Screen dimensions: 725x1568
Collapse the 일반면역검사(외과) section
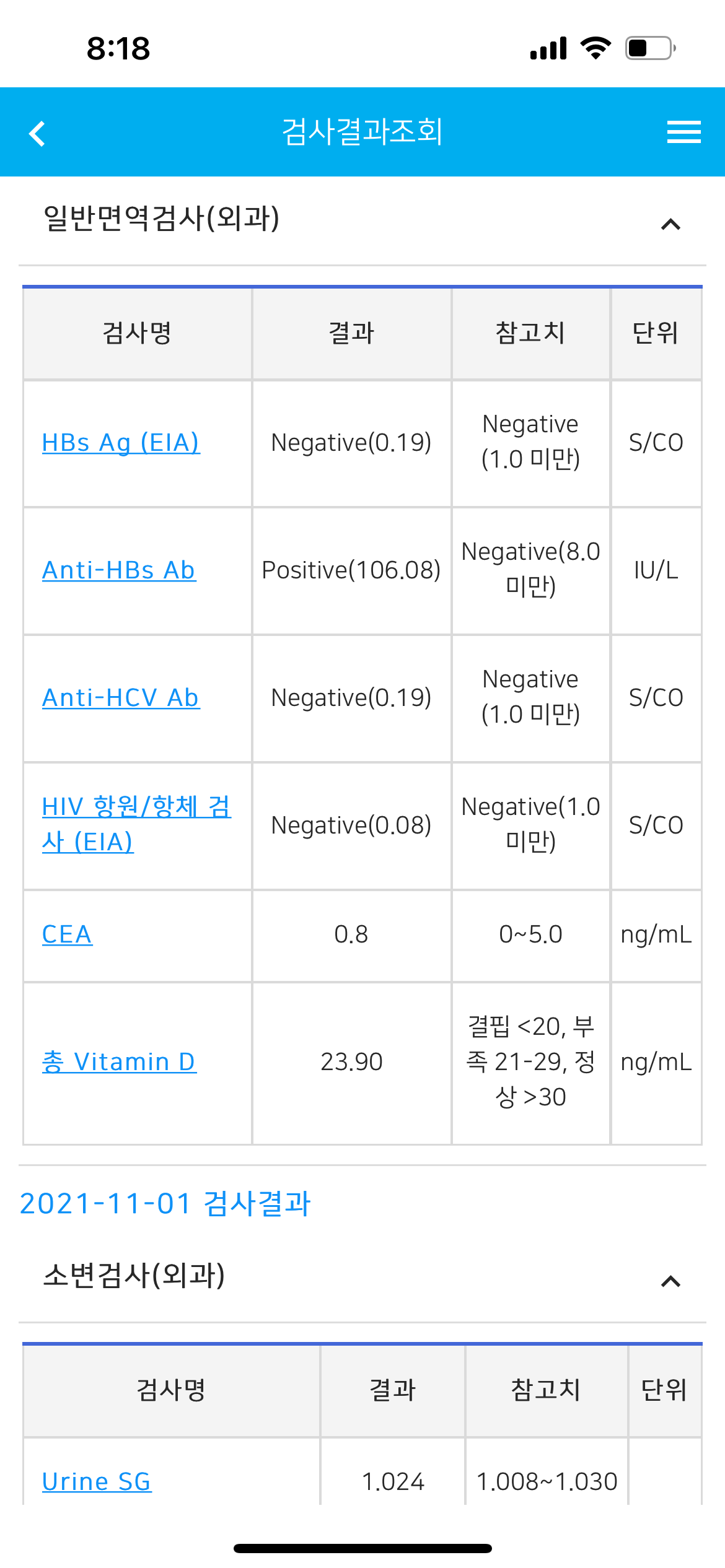coord(671,224)
